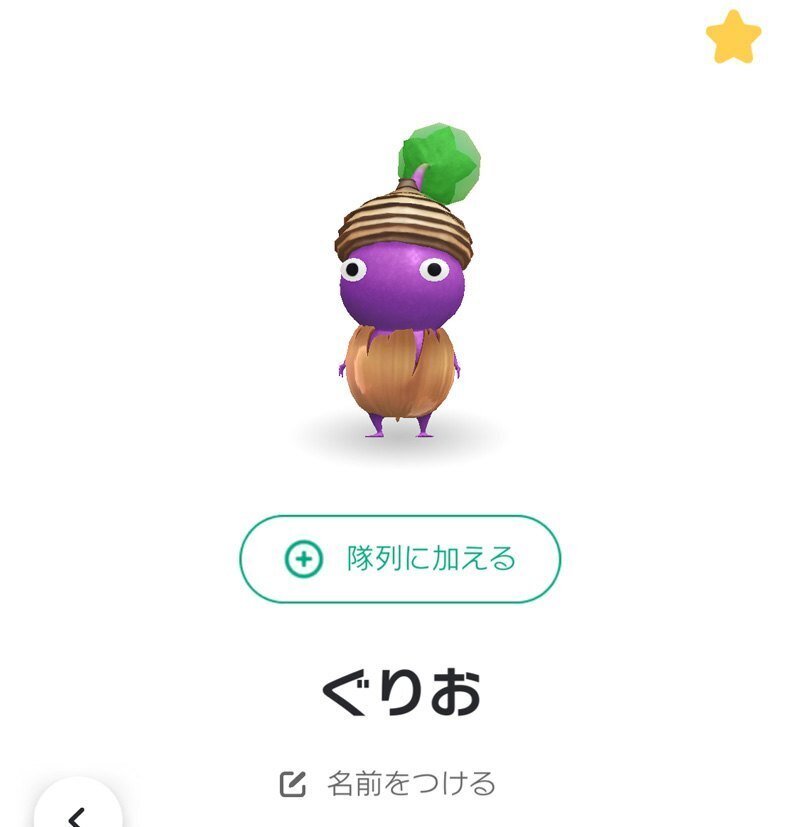Go back with the arrow button

[78, 811]
